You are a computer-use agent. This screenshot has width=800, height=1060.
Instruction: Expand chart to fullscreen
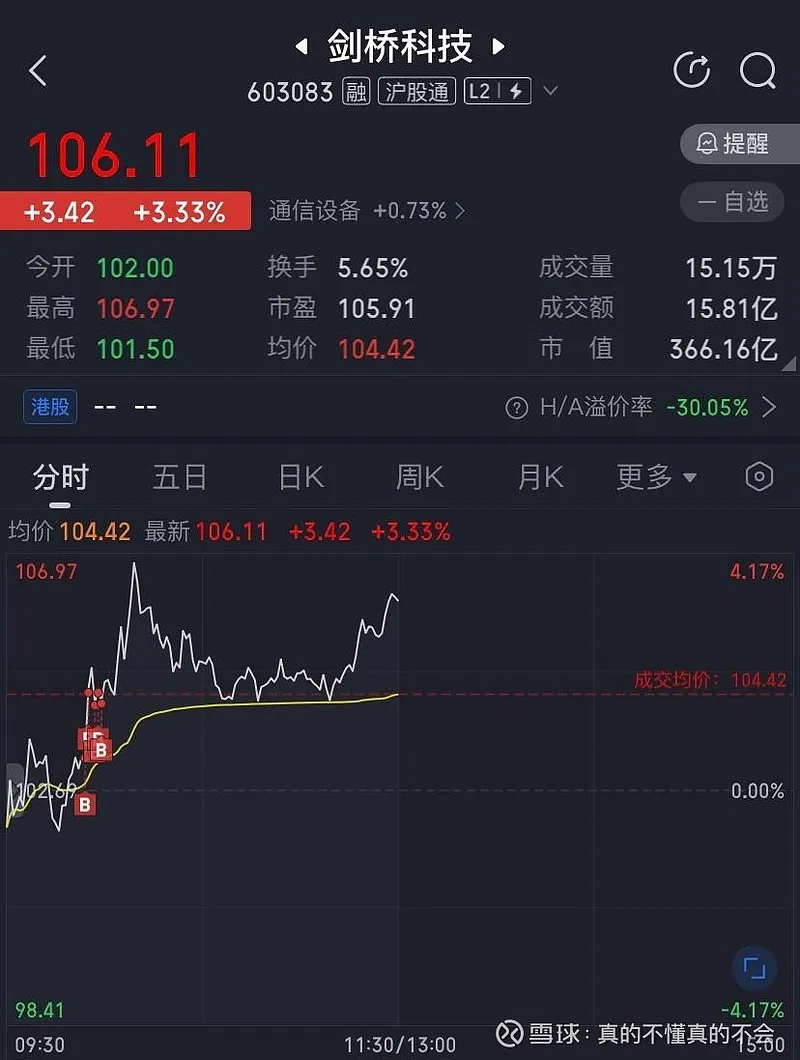click(x=755, y=968)
